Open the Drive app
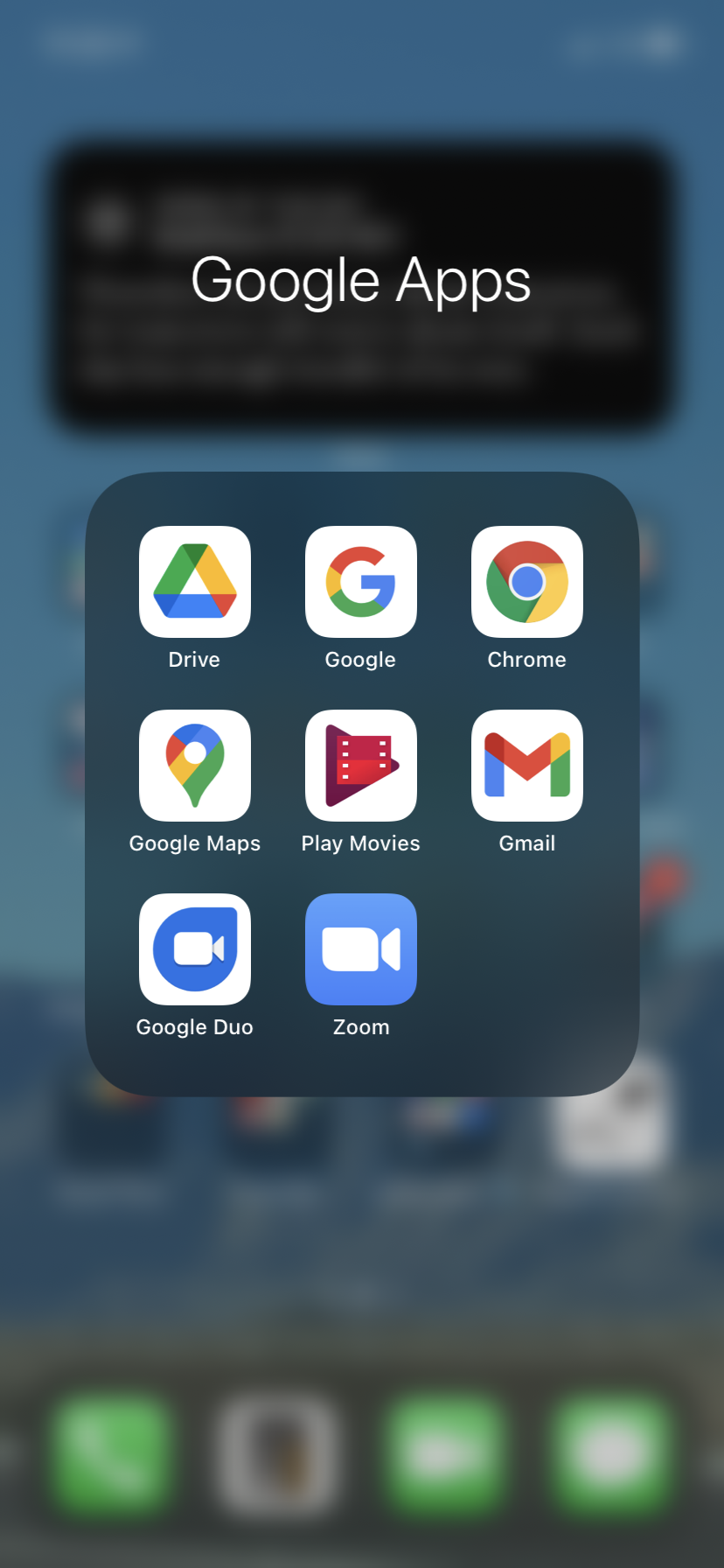The height and width of the screenshot is (1568, 724). pos(195,582)
